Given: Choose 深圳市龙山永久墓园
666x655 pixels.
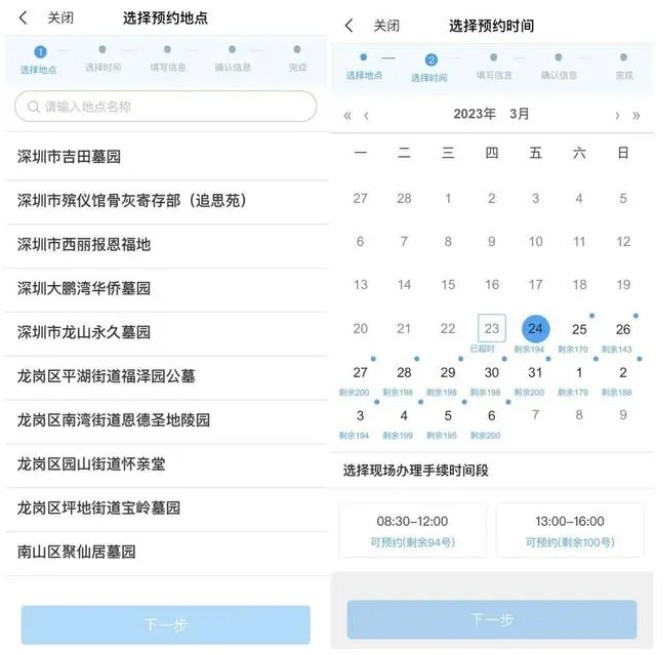Looking at the screenshot, I should coord(84,332).
